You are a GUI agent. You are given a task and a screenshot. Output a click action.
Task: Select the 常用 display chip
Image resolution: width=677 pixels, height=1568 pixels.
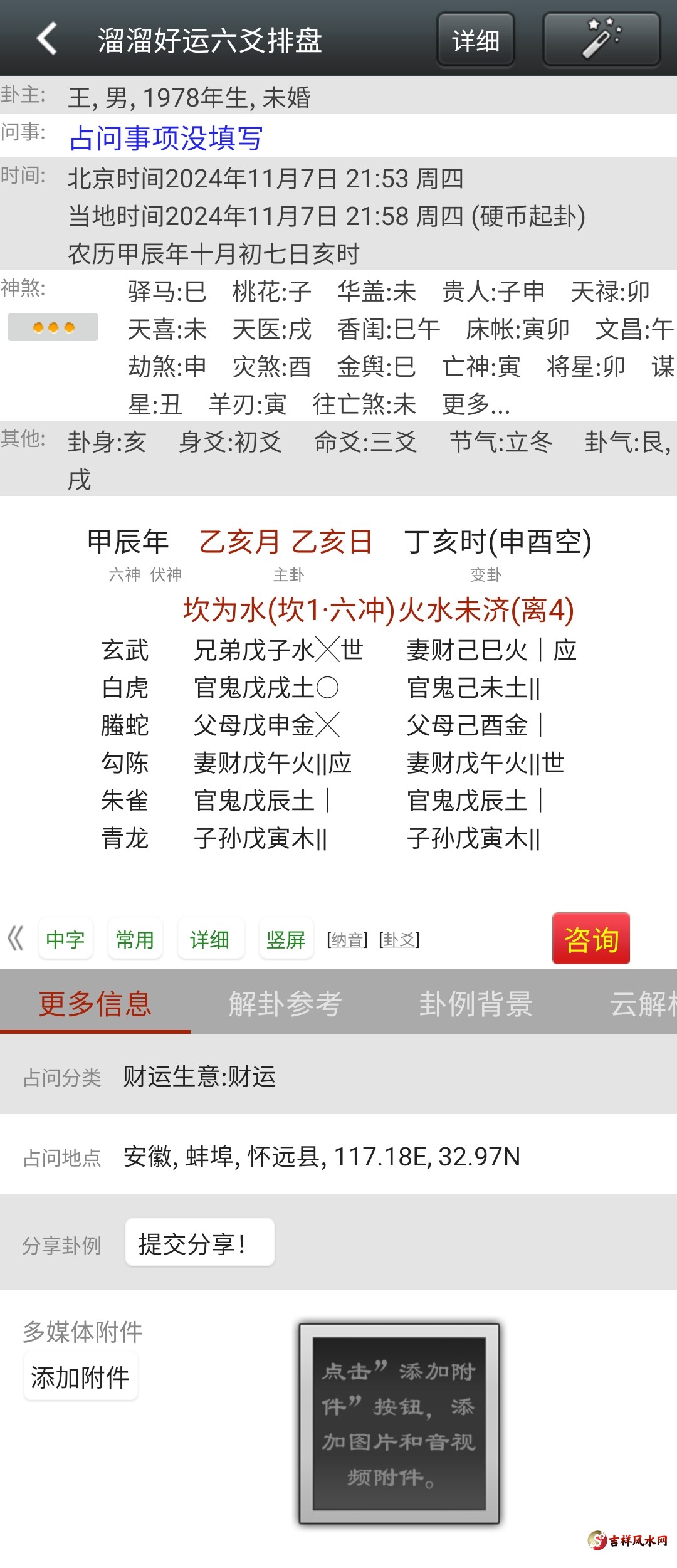(135, 939)
